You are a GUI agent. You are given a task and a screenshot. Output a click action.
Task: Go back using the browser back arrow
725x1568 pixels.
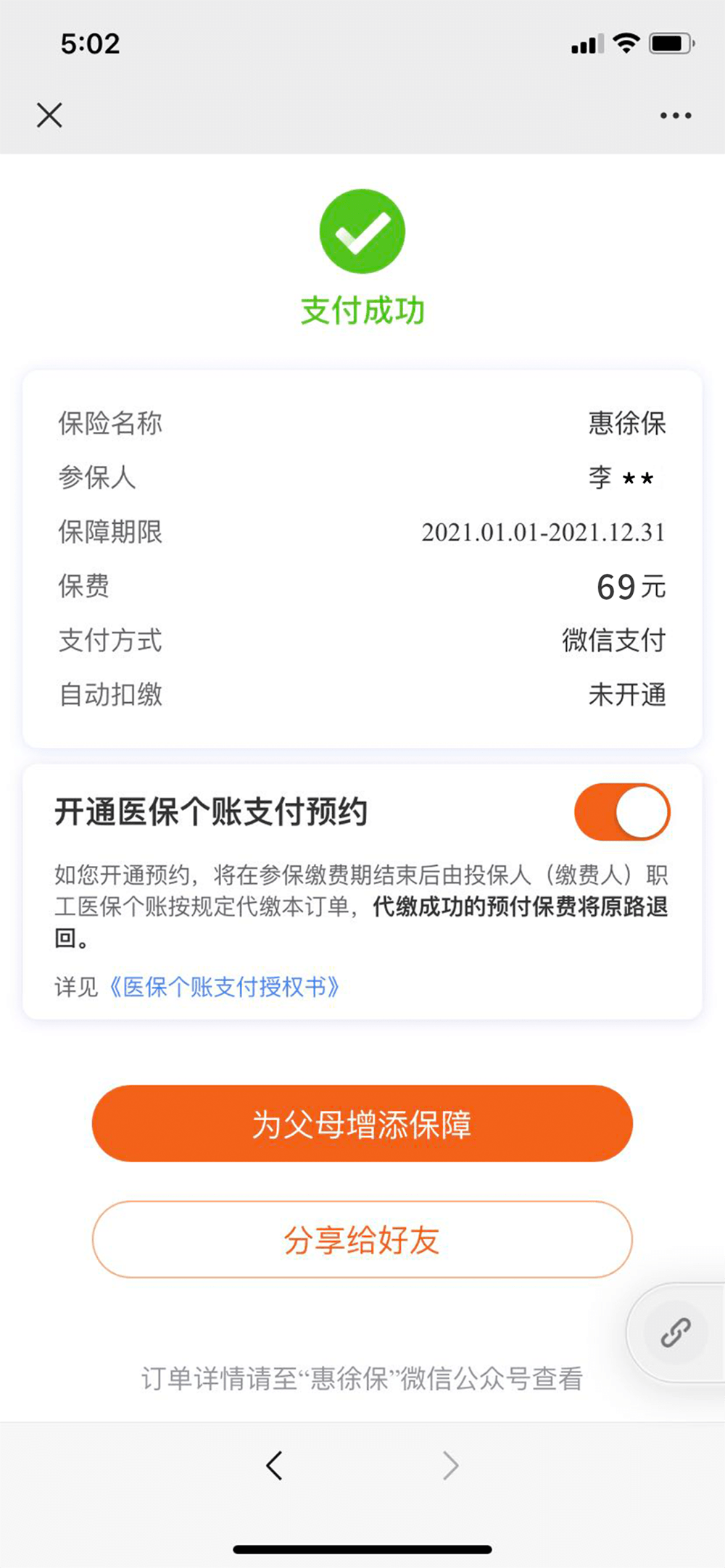pos(274,1466)
